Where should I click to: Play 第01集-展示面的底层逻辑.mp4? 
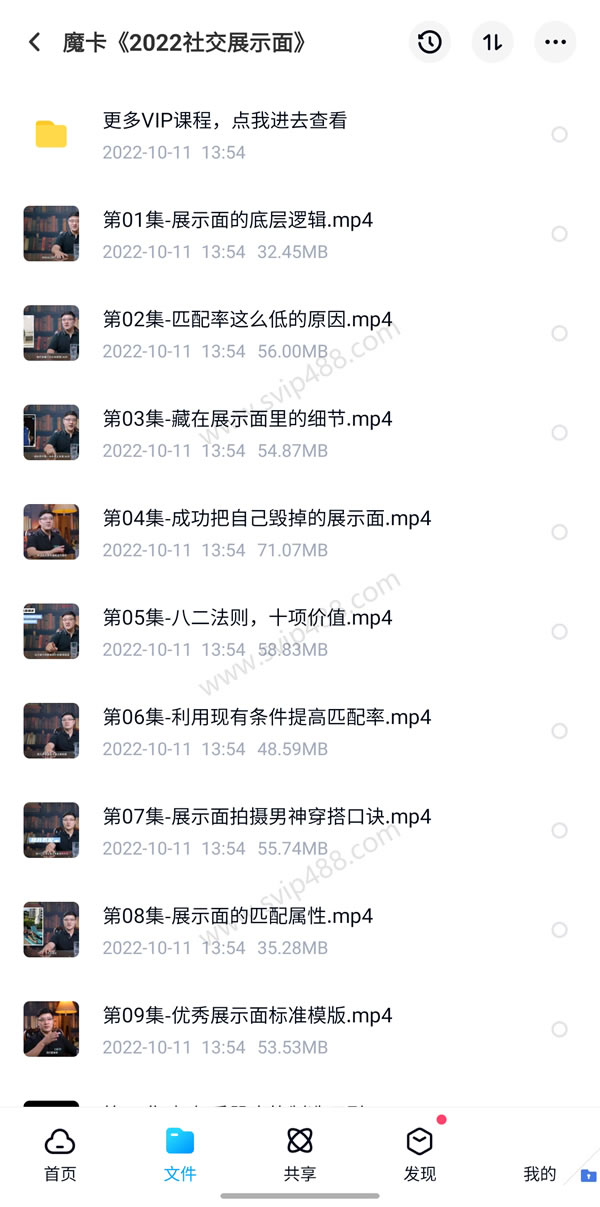pyautogui.click(x=238, y=221)
